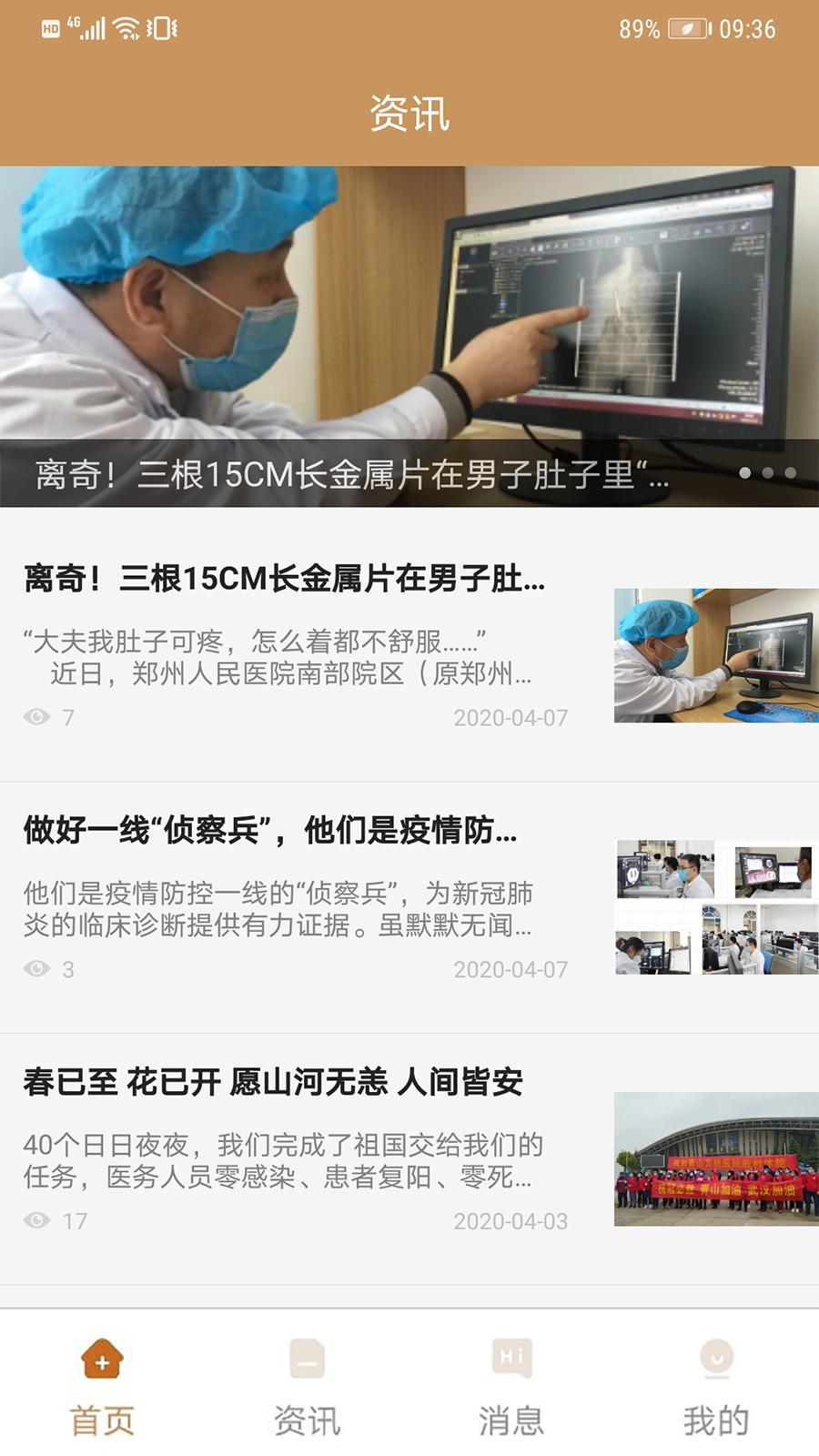Switch to the 消息 messages tab

pos(511,1383)
